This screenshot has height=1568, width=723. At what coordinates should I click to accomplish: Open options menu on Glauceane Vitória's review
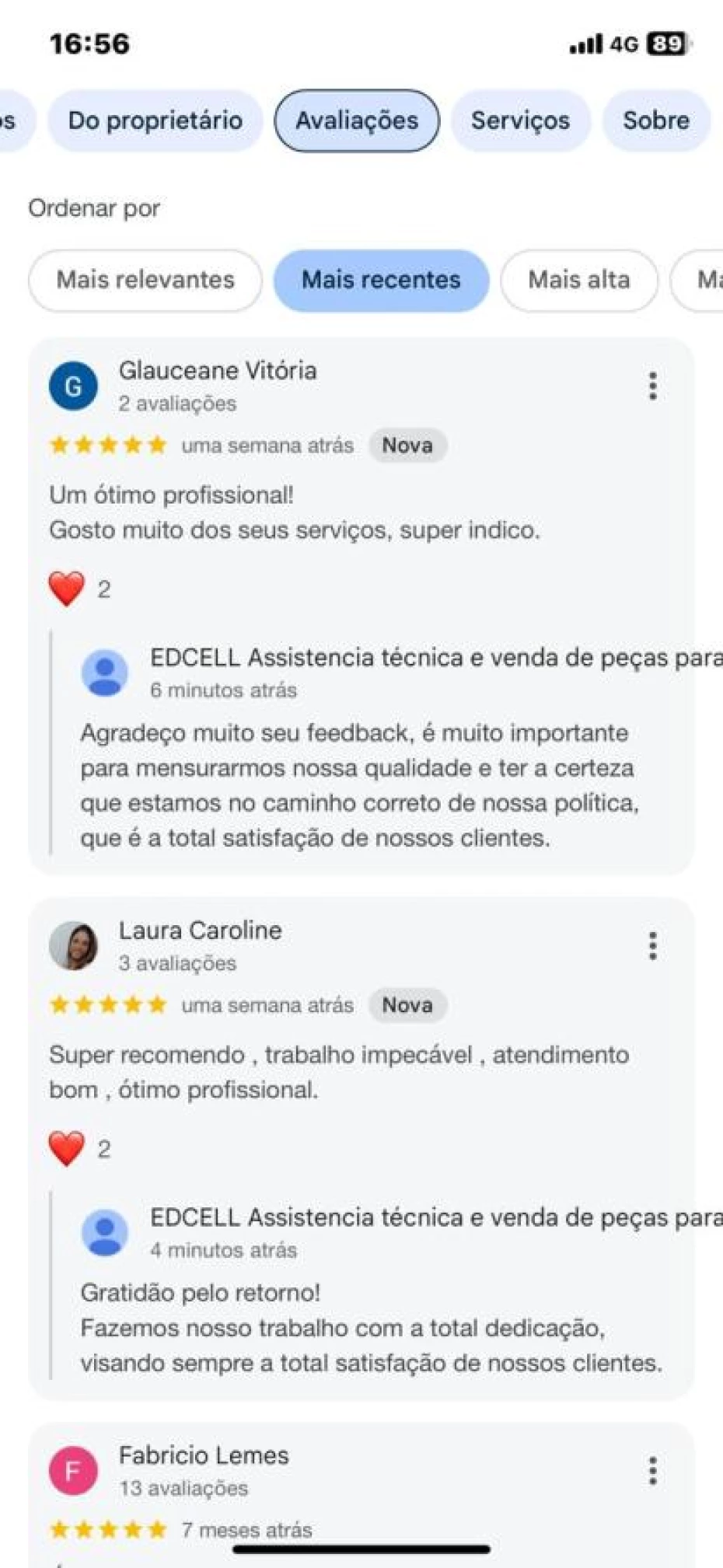[653, 386]
